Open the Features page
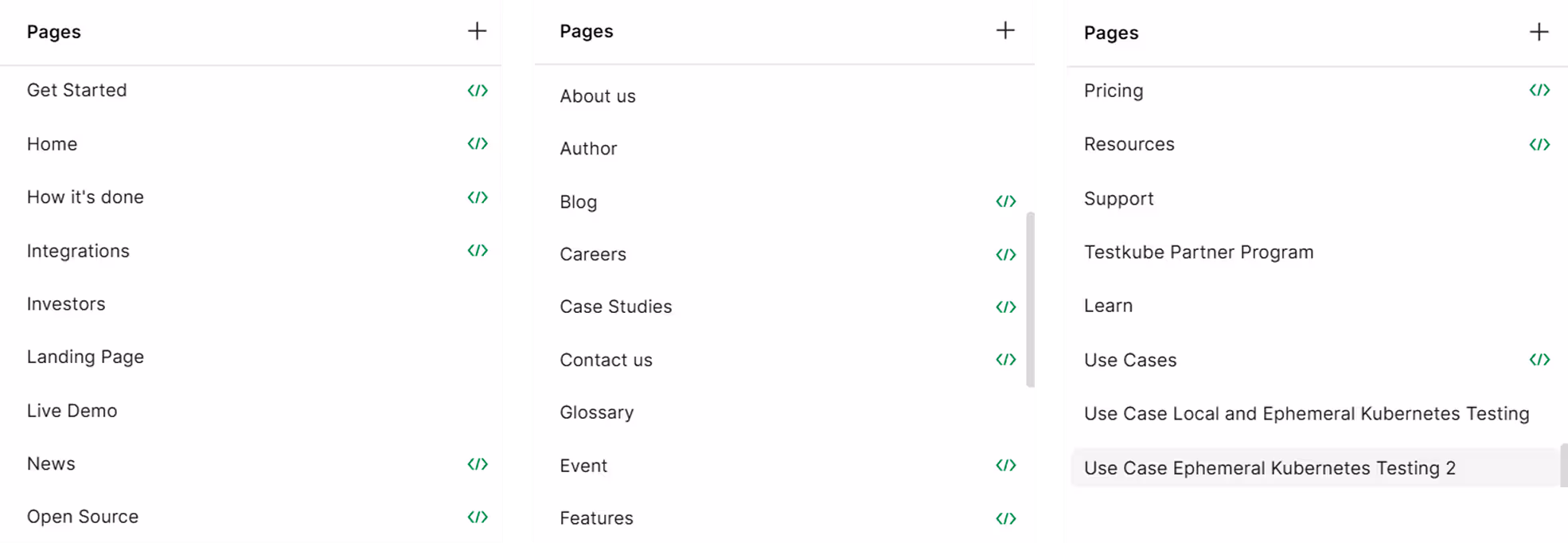Viewport: 1568px width, 543px height. click(x=596, y=518)
